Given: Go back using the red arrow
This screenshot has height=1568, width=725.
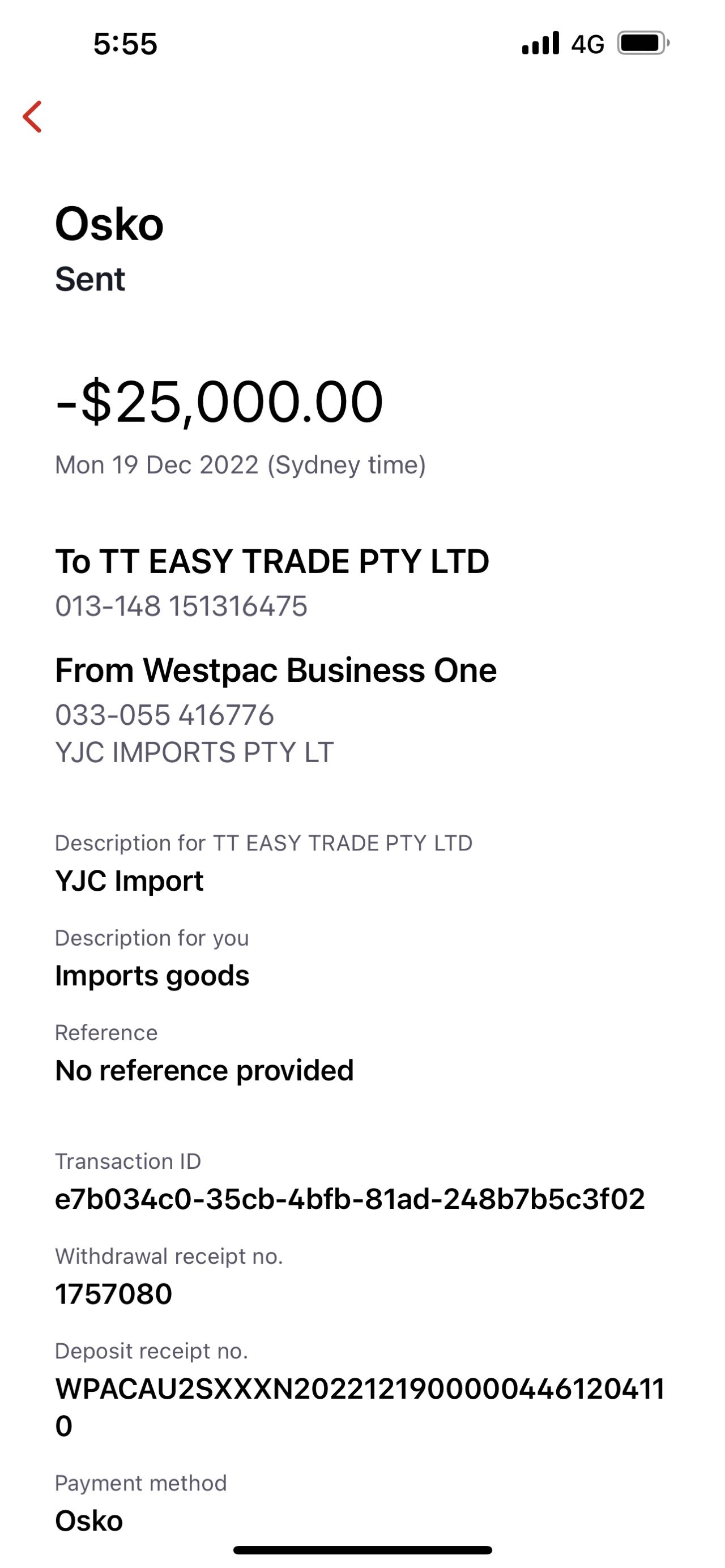Looking at the screenshot, I should coord(32,117).
